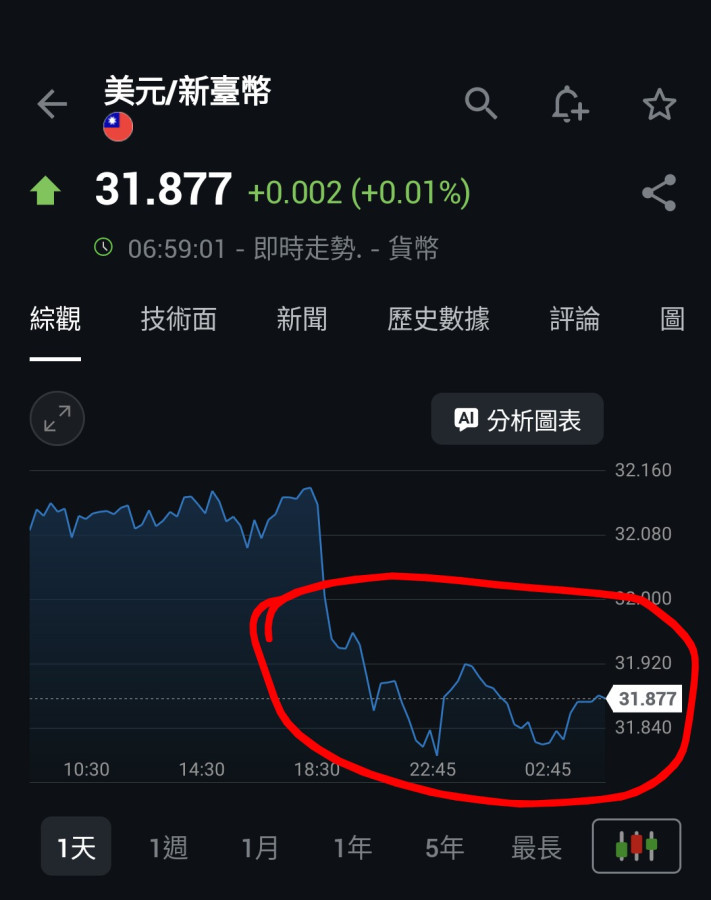Select the 1天 time range
Screen dimensions: 711x900
(x=76, y=848)
